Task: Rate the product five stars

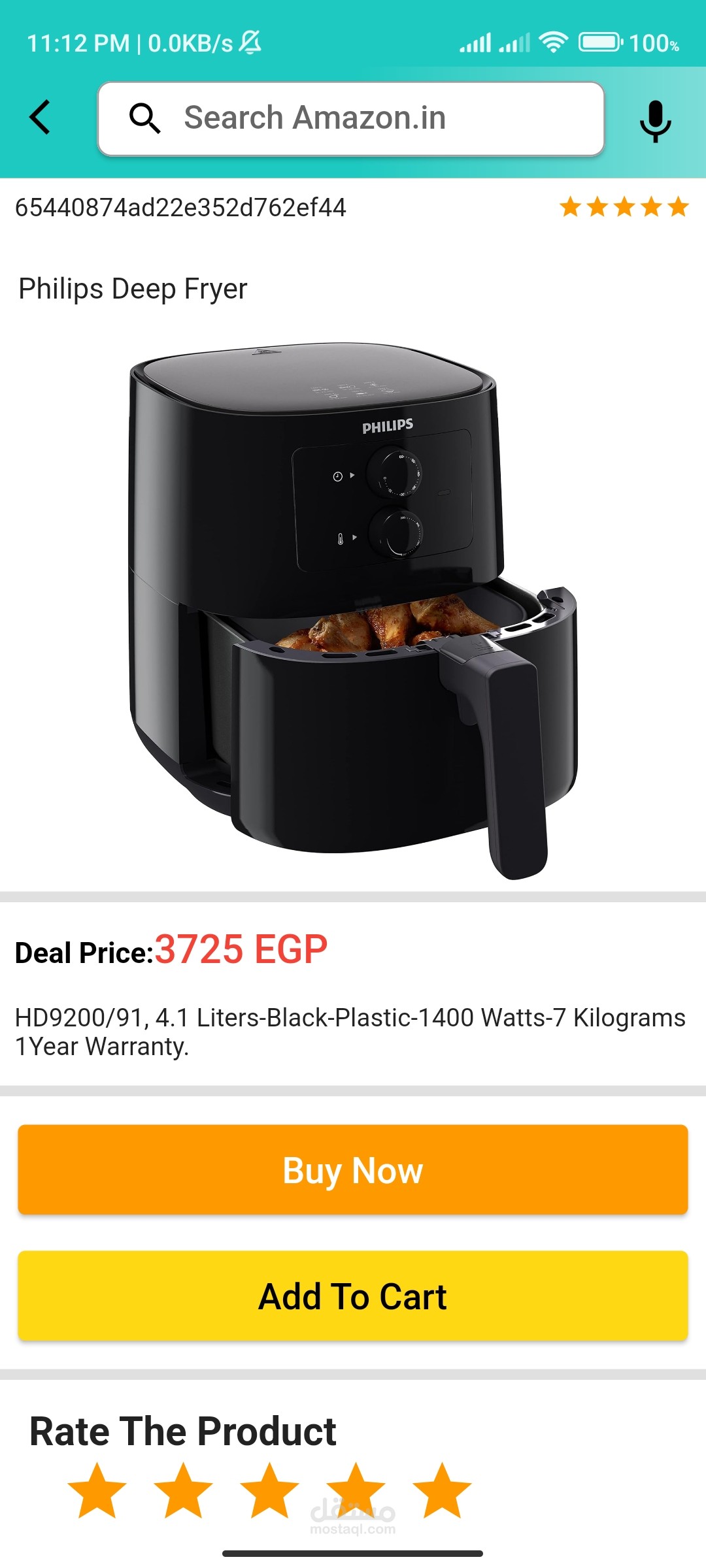Action: coord(442,1491)
